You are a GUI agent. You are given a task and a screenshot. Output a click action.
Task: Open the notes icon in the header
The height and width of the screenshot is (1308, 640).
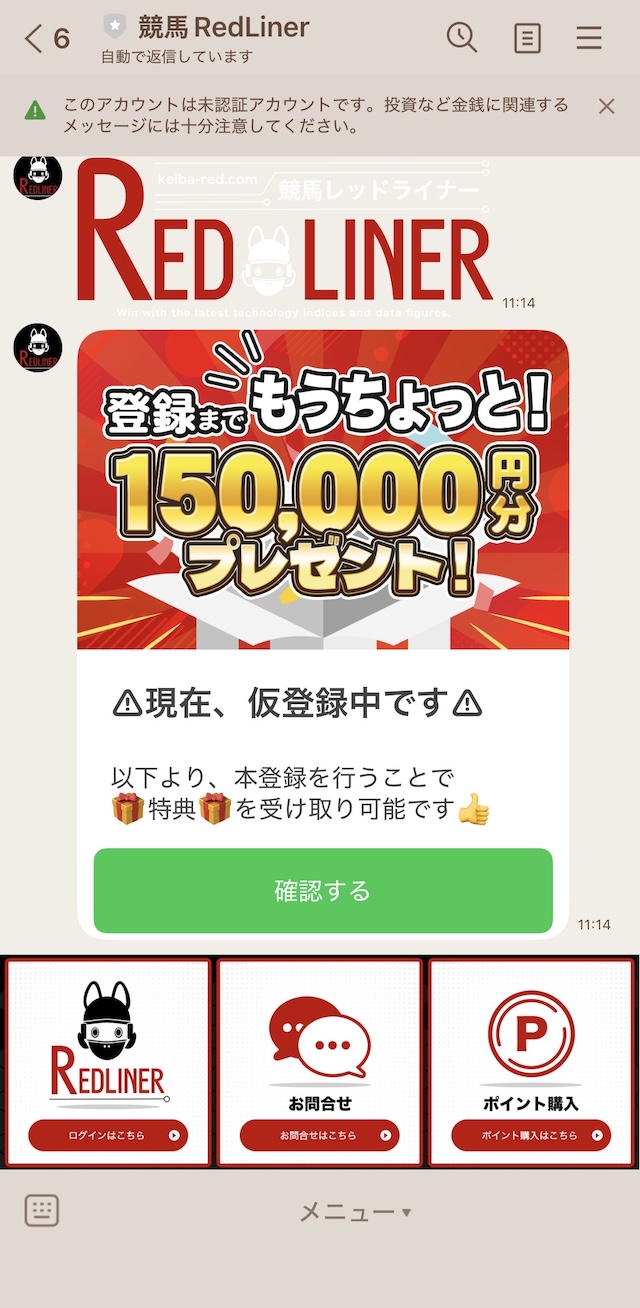click(x=527, y=38)
